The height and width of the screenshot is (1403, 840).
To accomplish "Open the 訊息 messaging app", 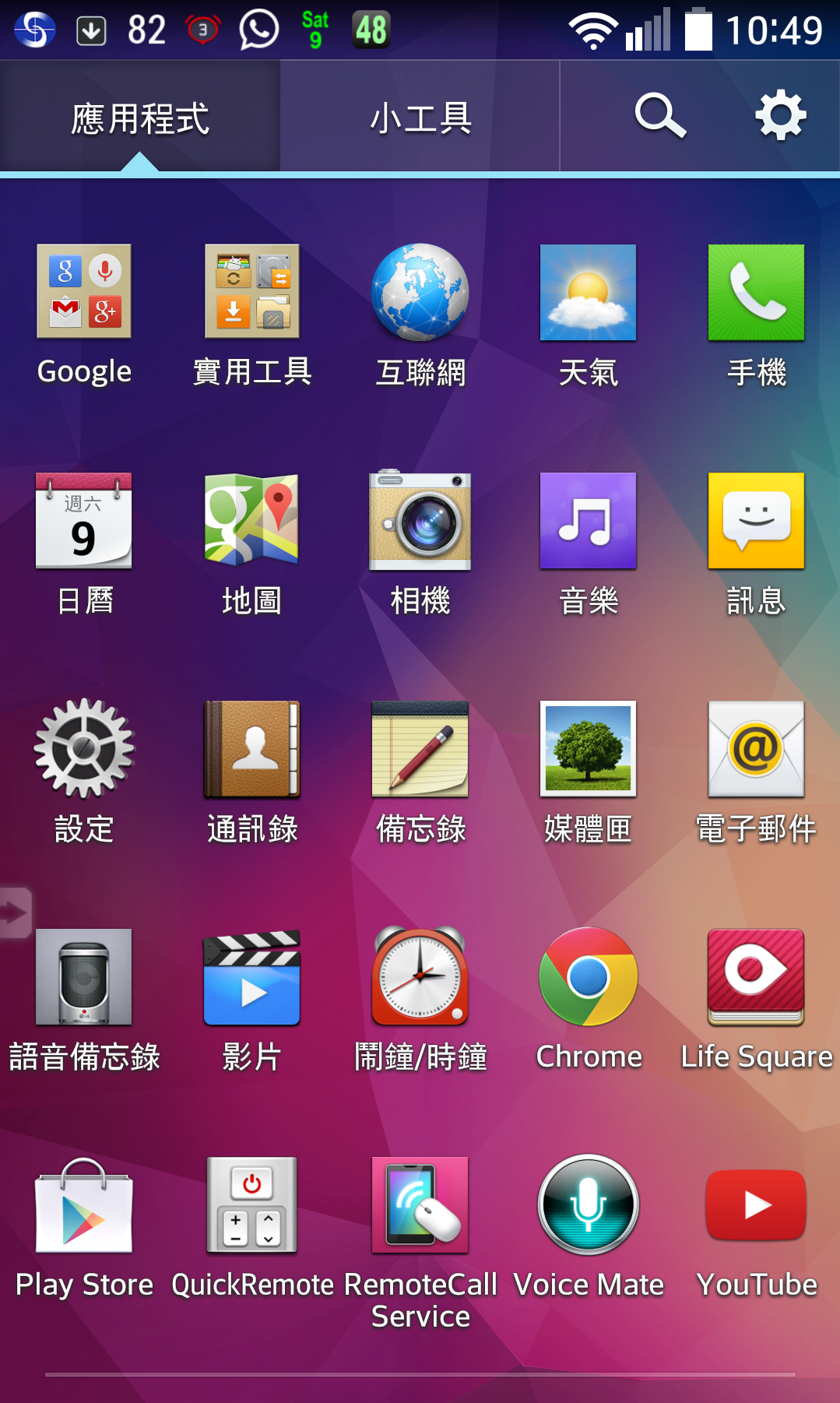I will (755, 520).
